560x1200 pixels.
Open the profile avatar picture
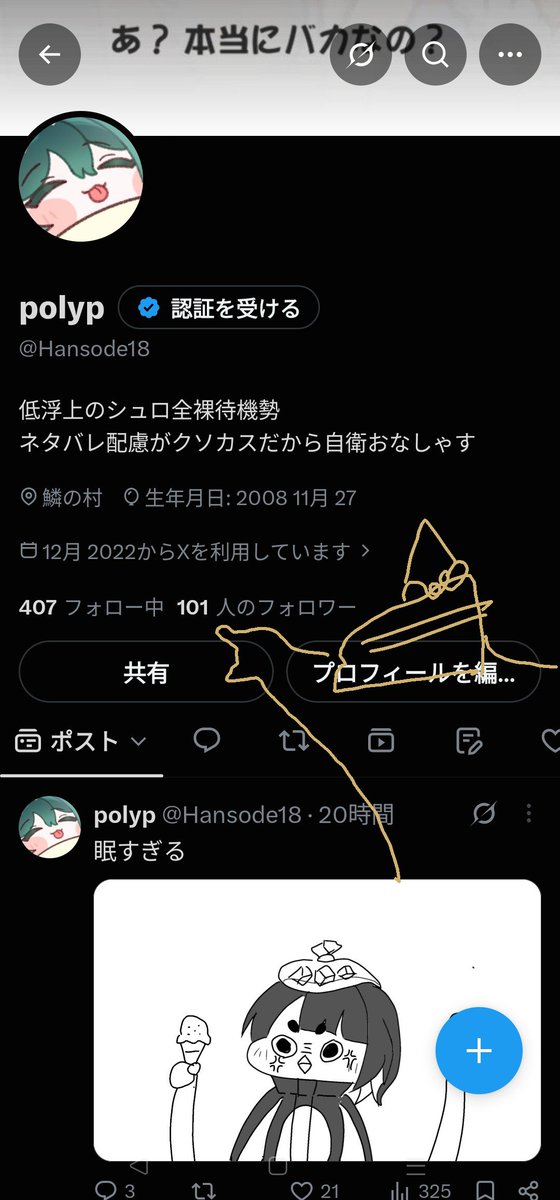coord(80,177)
